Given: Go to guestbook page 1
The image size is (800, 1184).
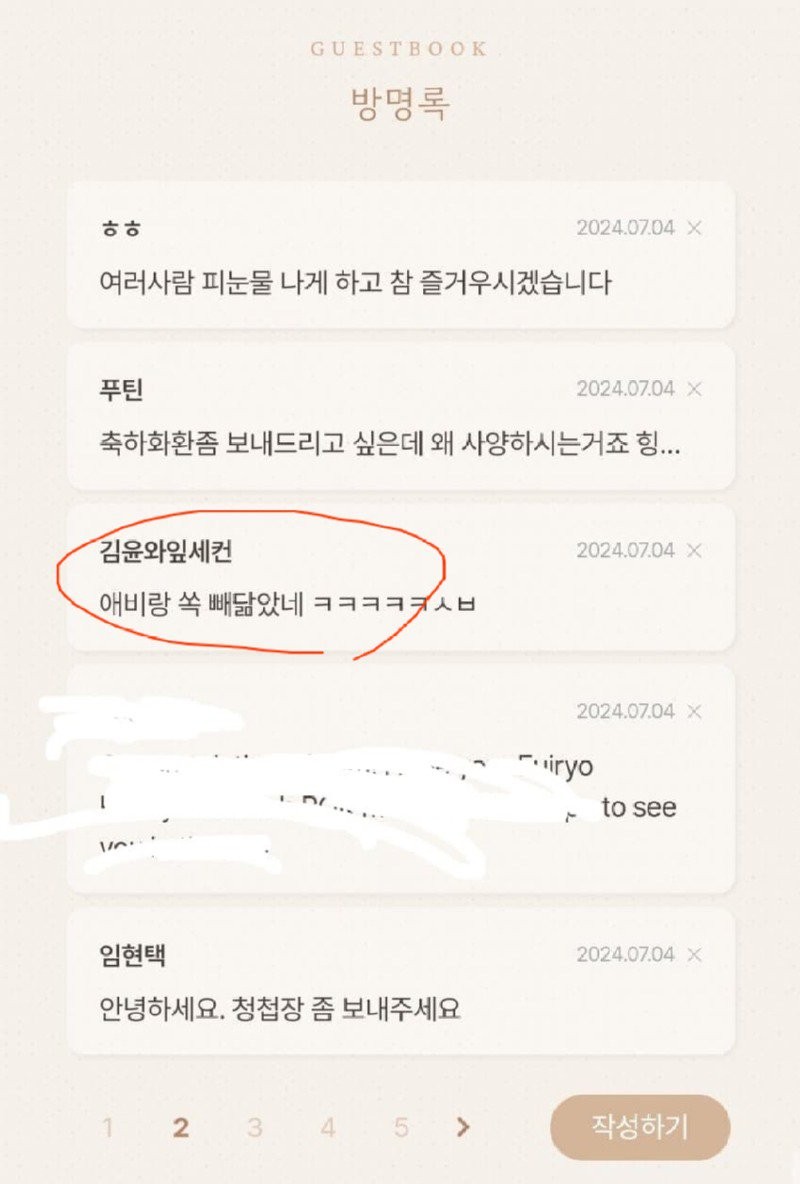Looking at the screenshot, I should click(108, 1128).
